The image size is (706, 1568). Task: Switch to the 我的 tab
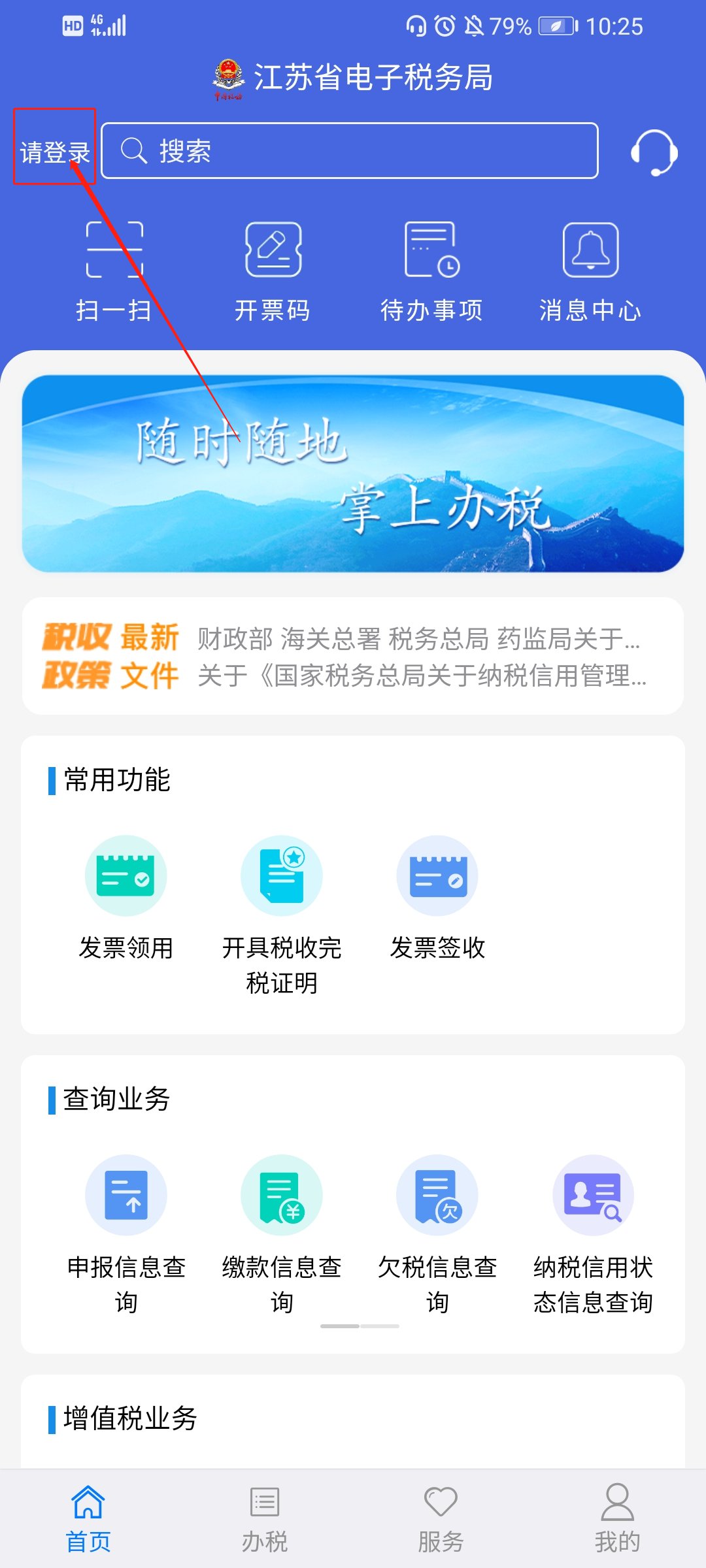click(x=617, y=1519)
